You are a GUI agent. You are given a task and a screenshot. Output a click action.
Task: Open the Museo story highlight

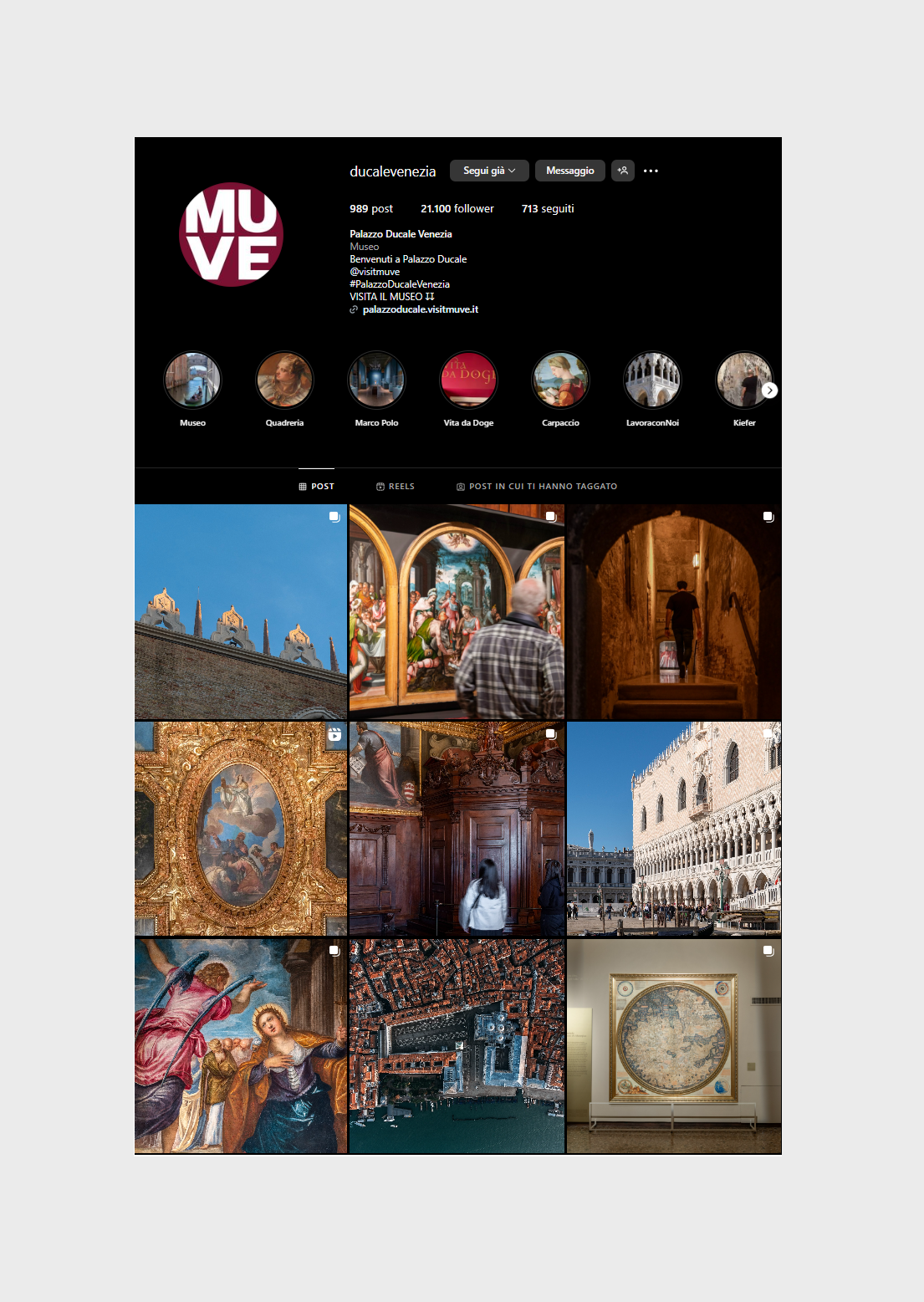tap(192, 380)
